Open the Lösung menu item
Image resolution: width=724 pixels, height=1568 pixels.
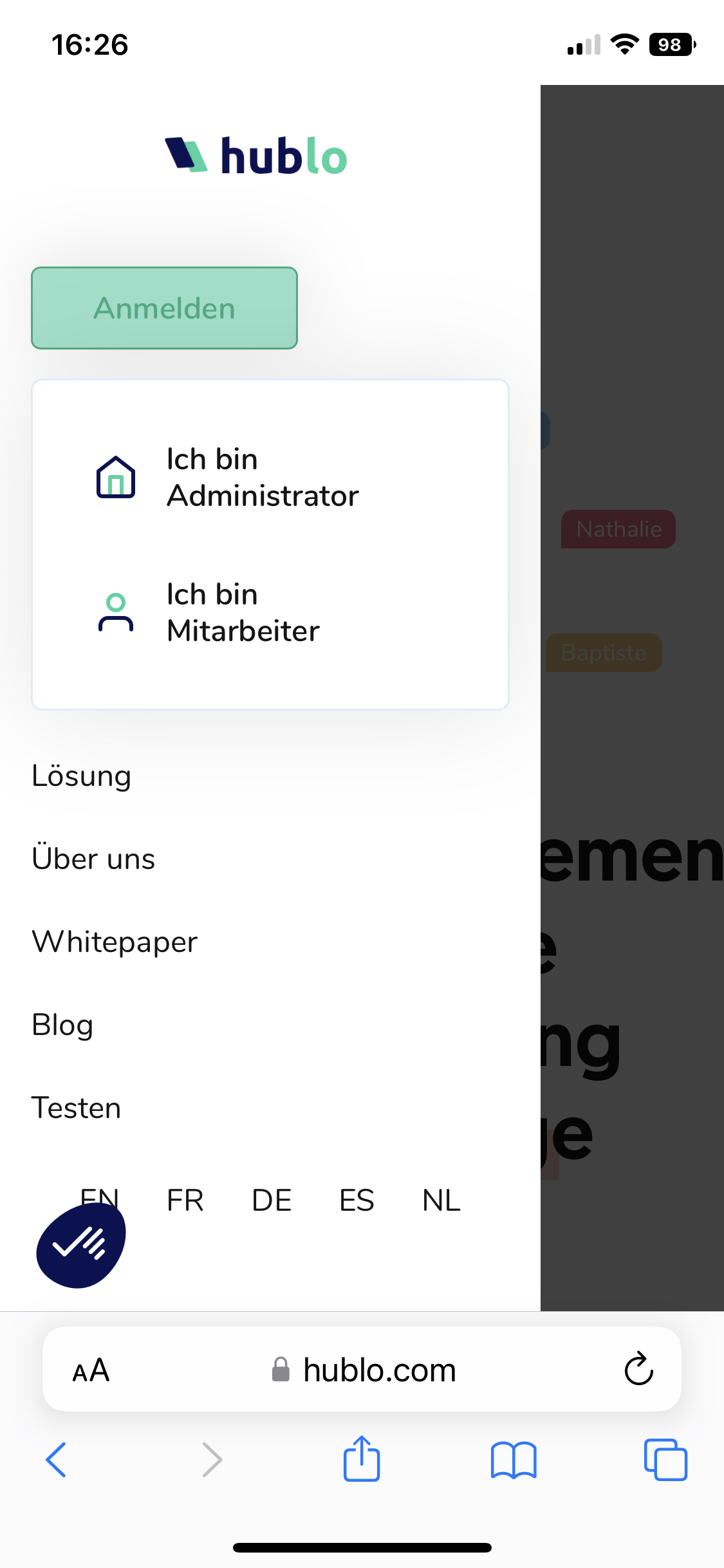(82, 776)
